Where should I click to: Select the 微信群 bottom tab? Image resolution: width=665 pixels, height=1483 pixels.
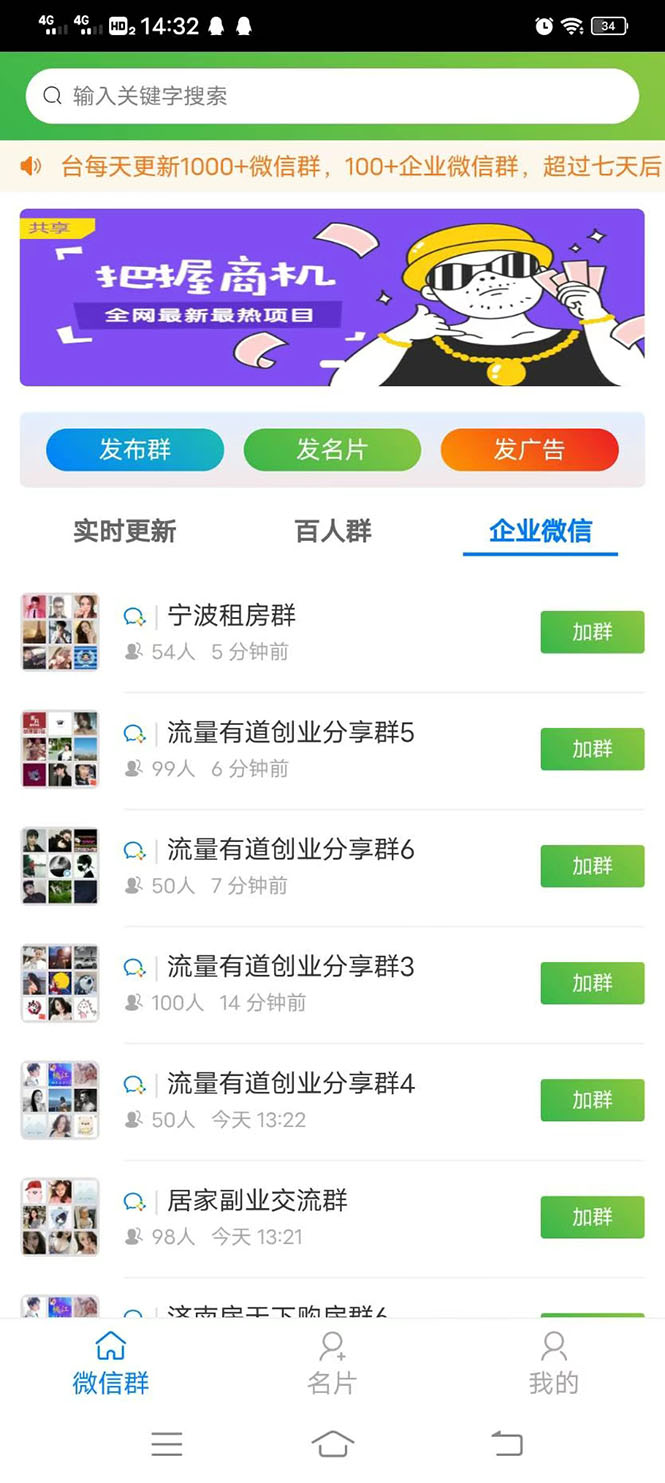pos(111,1363)
